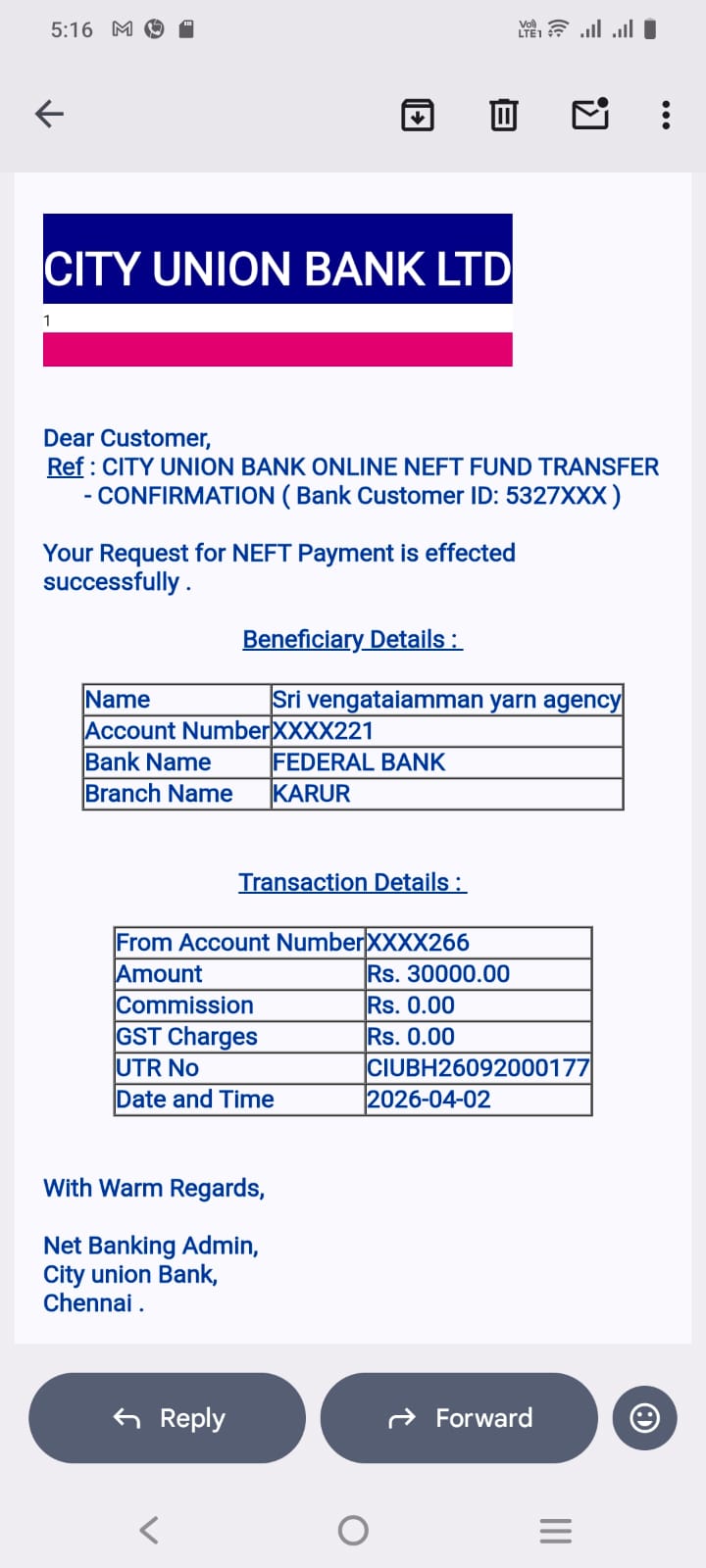
Task: Open the three-dot overflow menu
Action: click(666, 115)
